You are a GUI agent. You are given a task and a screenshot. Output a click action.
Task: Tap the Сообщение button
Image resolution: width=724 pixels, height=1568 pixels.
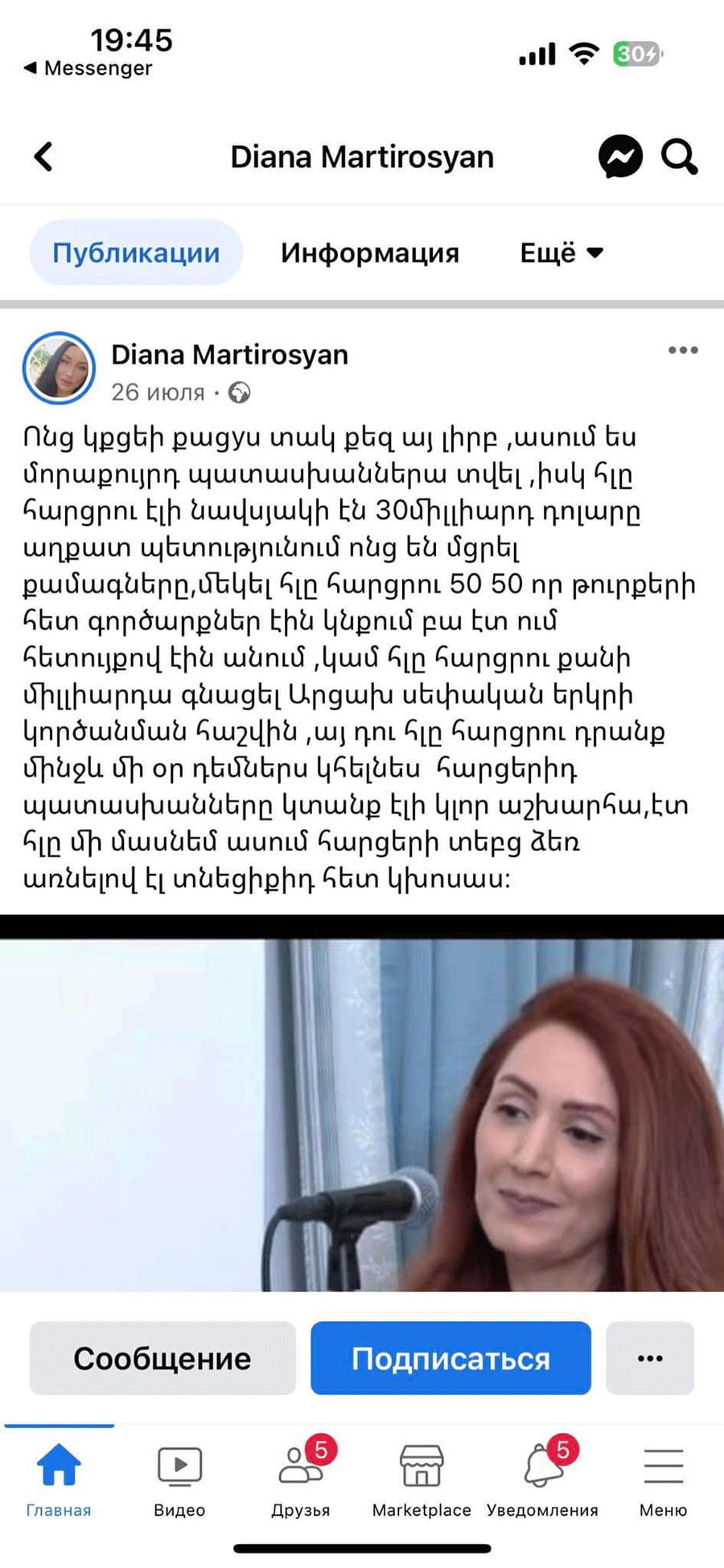[162, 1358]
